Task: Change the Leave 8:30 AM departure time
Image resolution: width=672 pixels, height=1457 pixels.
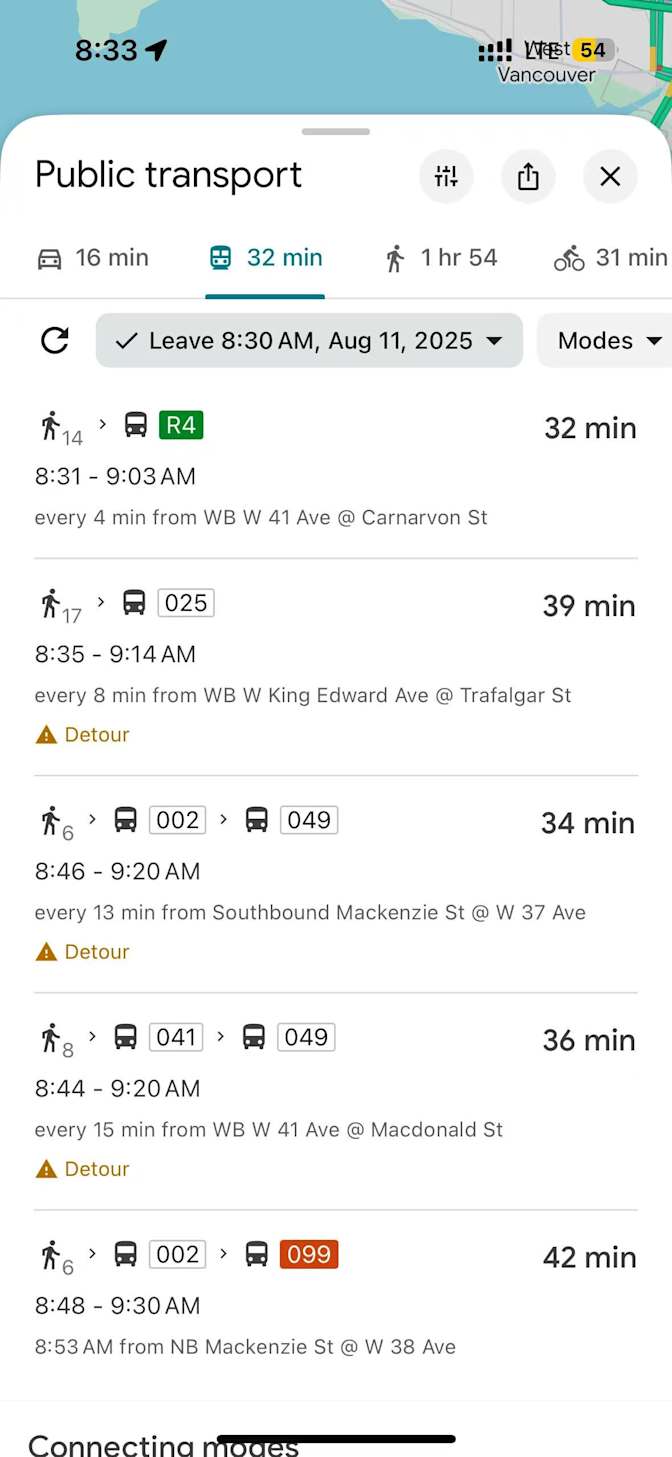Action: (309, 341)
